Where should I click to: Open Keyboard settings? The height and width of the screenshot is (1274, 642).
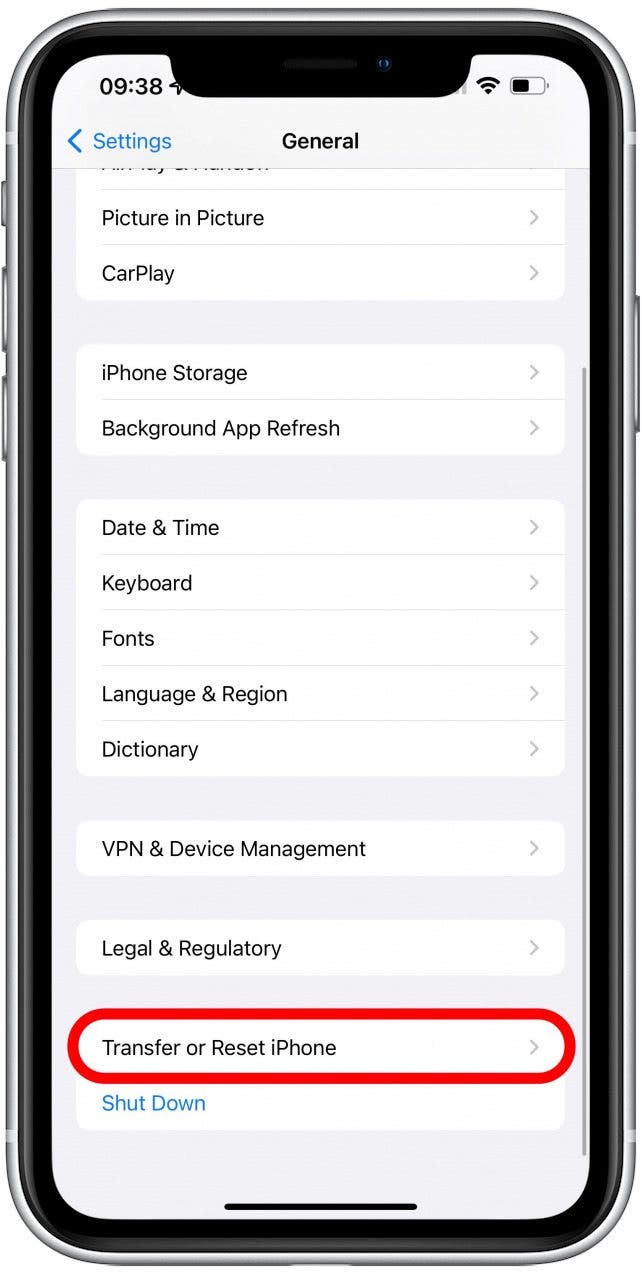pyautogui.click(x=320, y=583)
